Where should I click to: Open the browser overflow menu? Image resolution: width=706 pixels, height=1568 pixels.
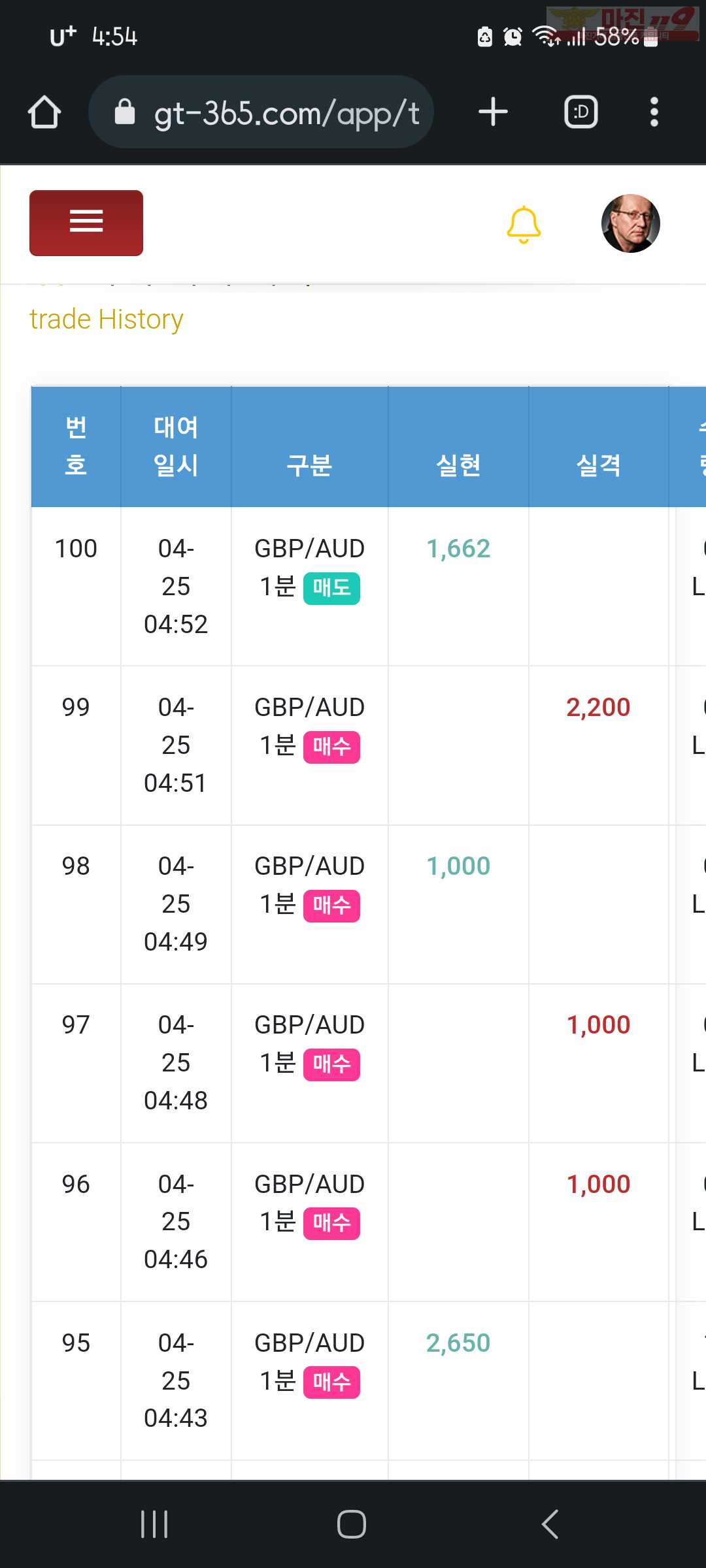(654, 112)
